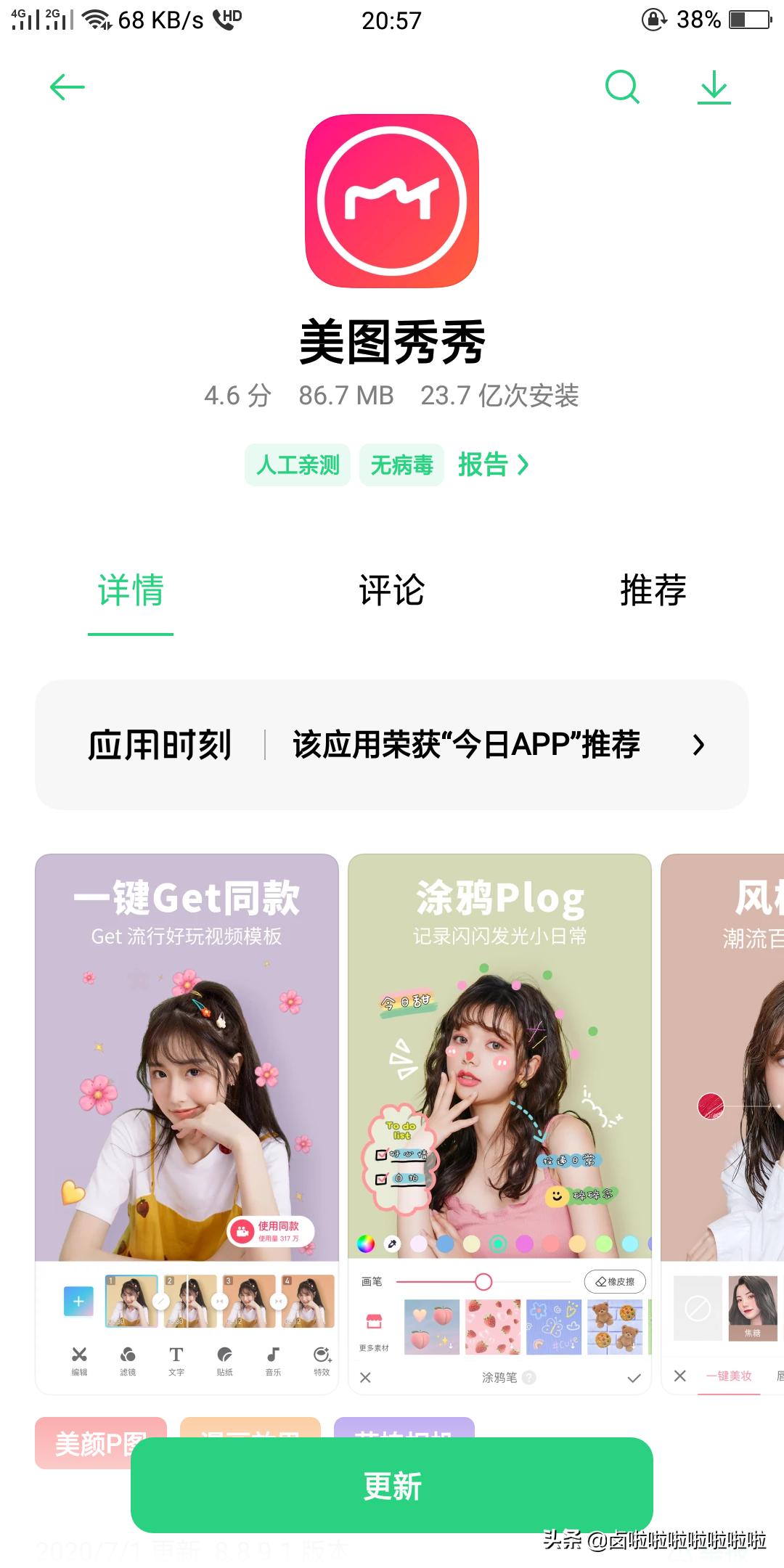Image resolution: width=784 pixels, height=1568 pixels.
Task: Open the downloads manager icon
Action: 714,88
